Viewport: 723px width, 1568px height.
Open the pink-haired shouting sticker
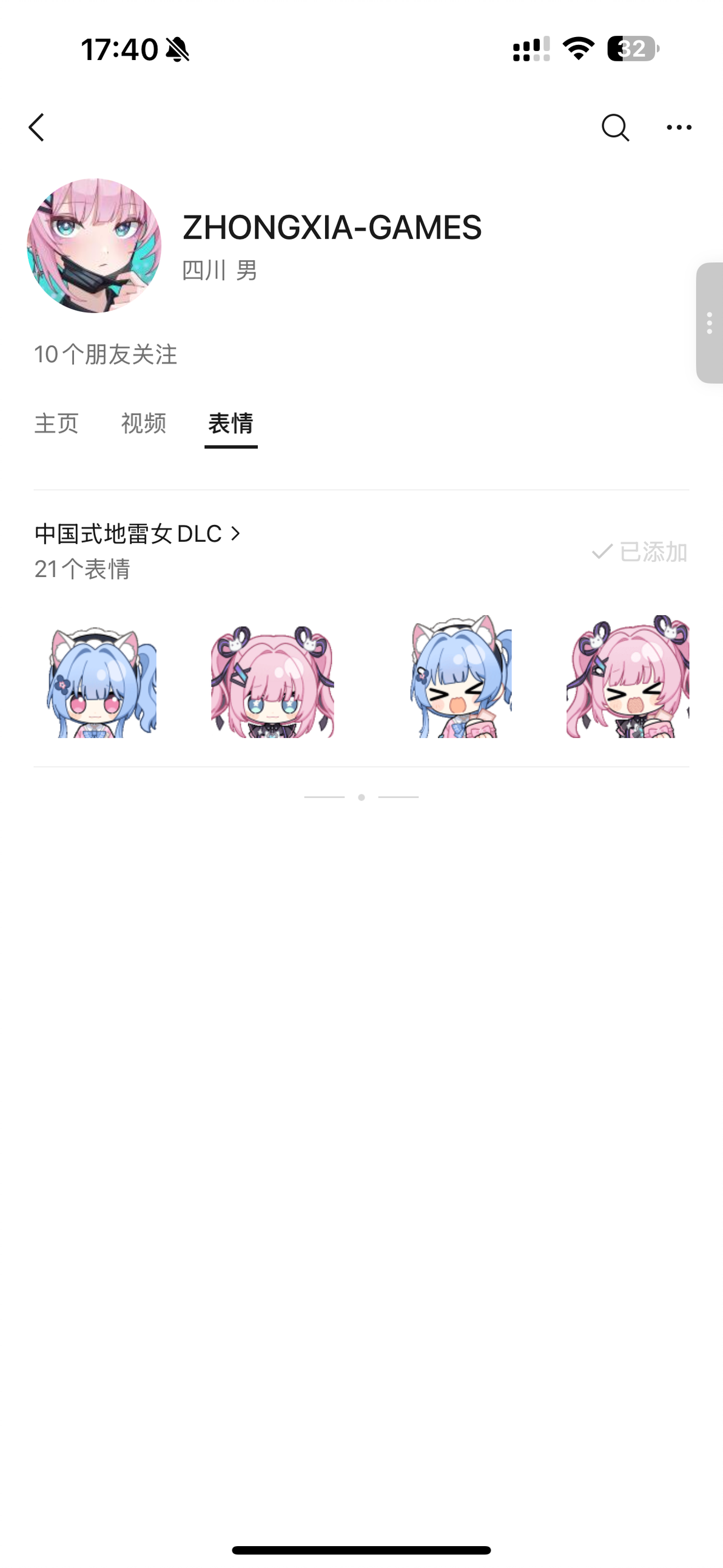click(627, 677)
